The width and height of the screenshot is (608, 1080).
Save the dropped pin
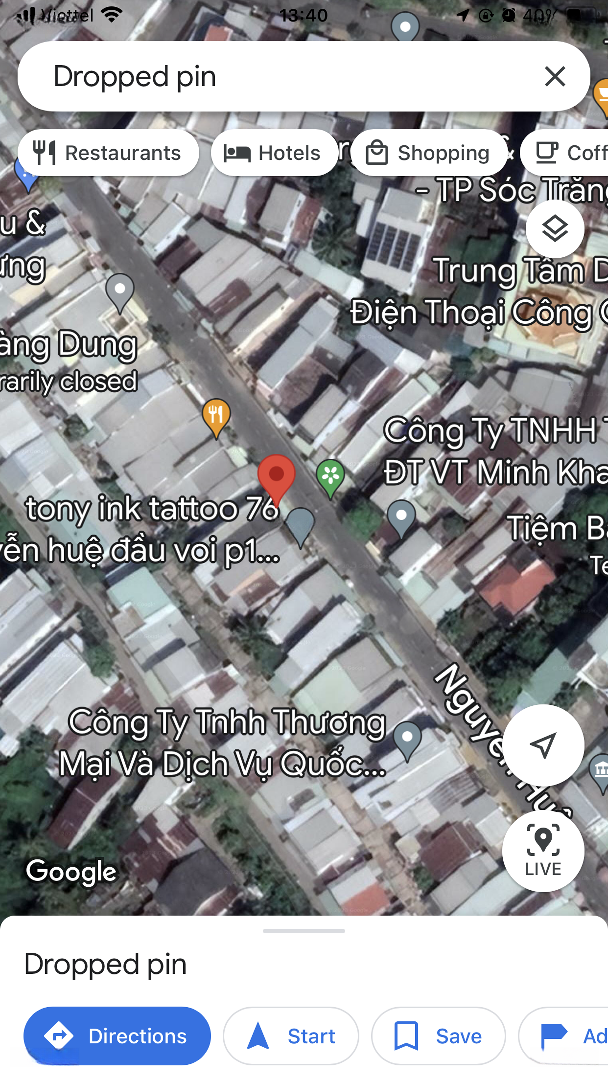click(439, 1036)
